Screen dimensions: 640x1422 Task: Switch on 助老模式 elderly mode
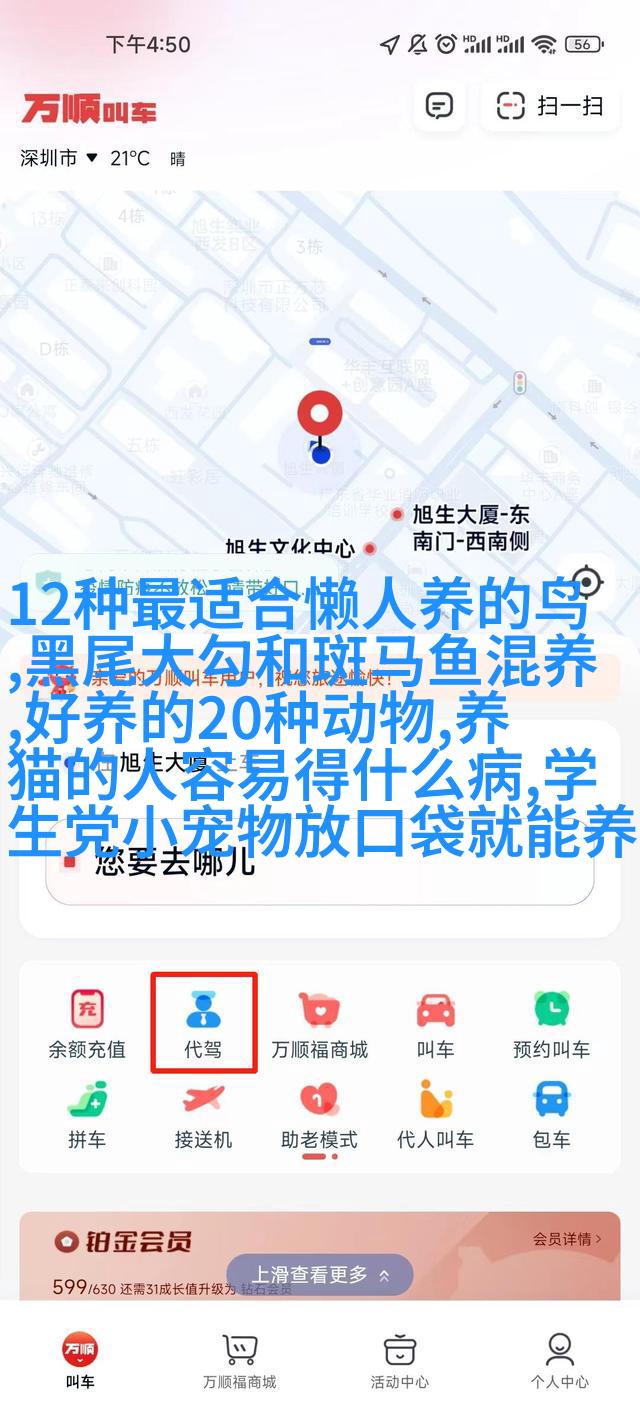pyautogui.click(x=319, y=1113)
